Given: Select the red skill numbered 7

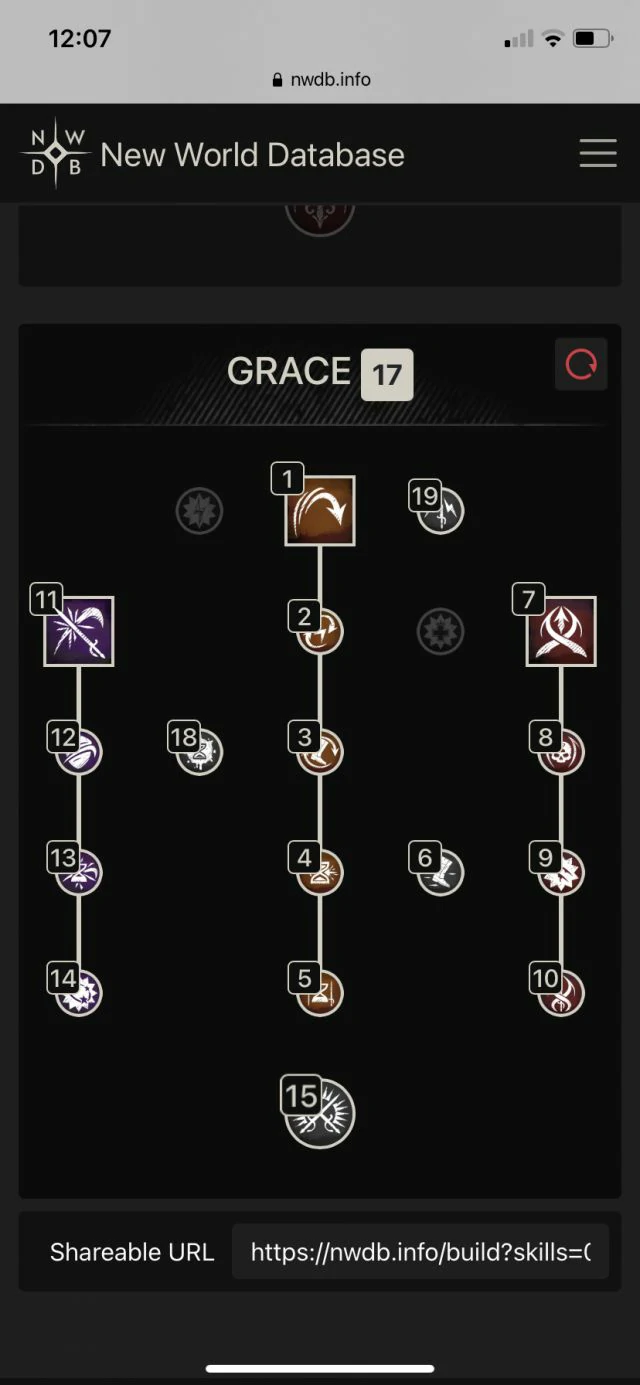Looking at the screenshot, I should (x=561, y=631).
